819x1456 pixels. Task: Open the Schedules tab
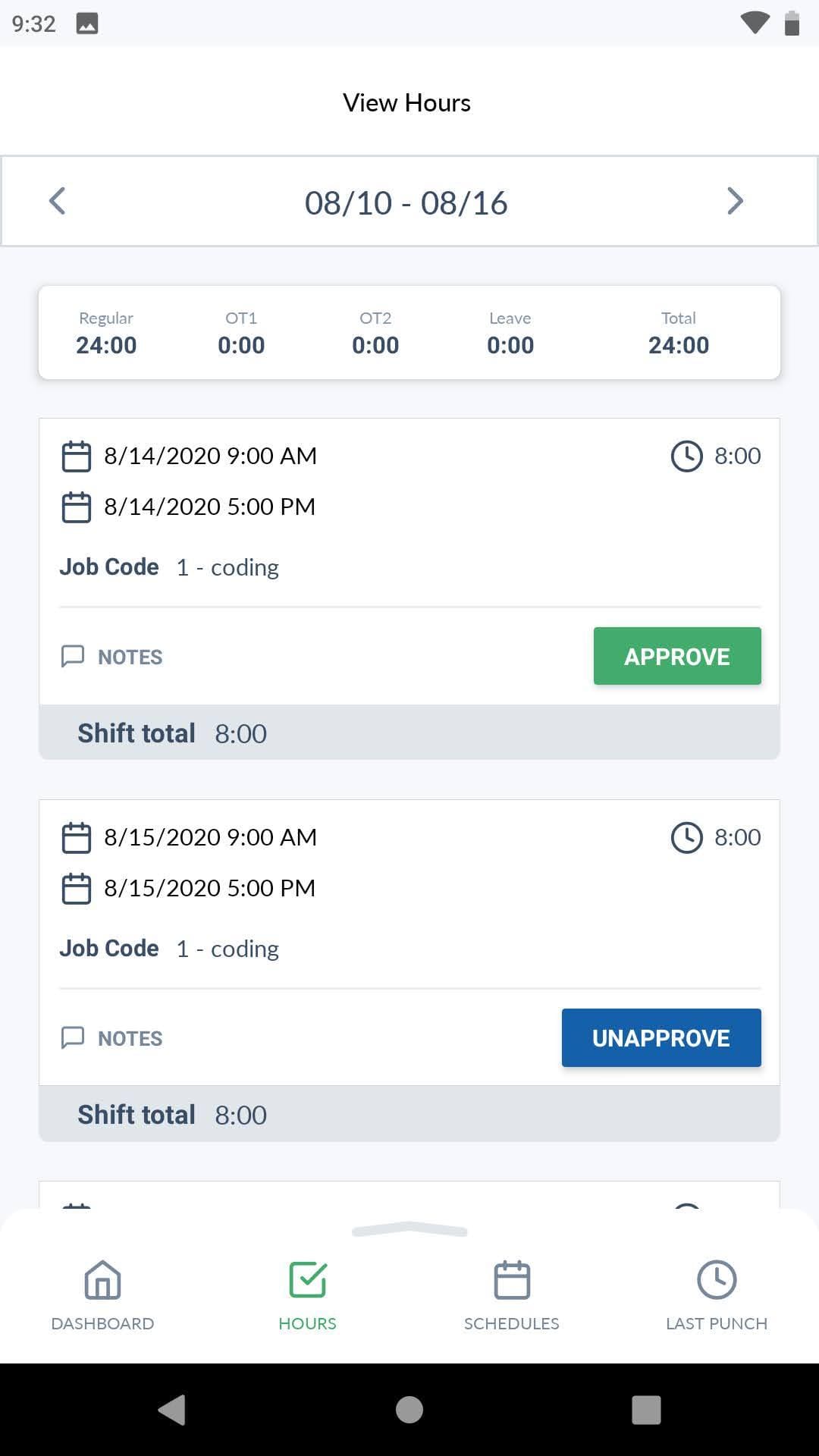point(512,1295)
